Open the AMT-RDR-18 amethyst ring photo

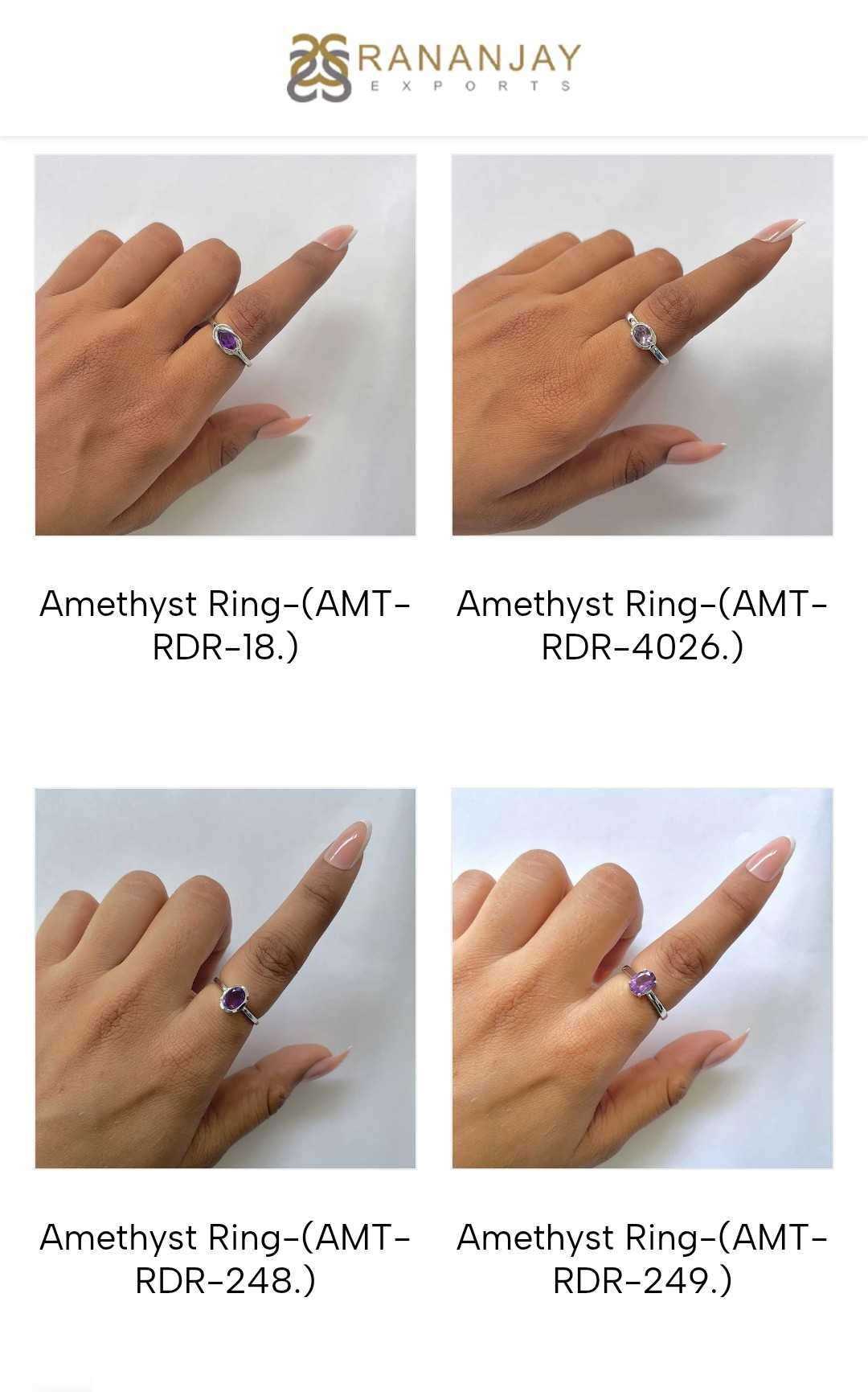[x=226, y=345]
